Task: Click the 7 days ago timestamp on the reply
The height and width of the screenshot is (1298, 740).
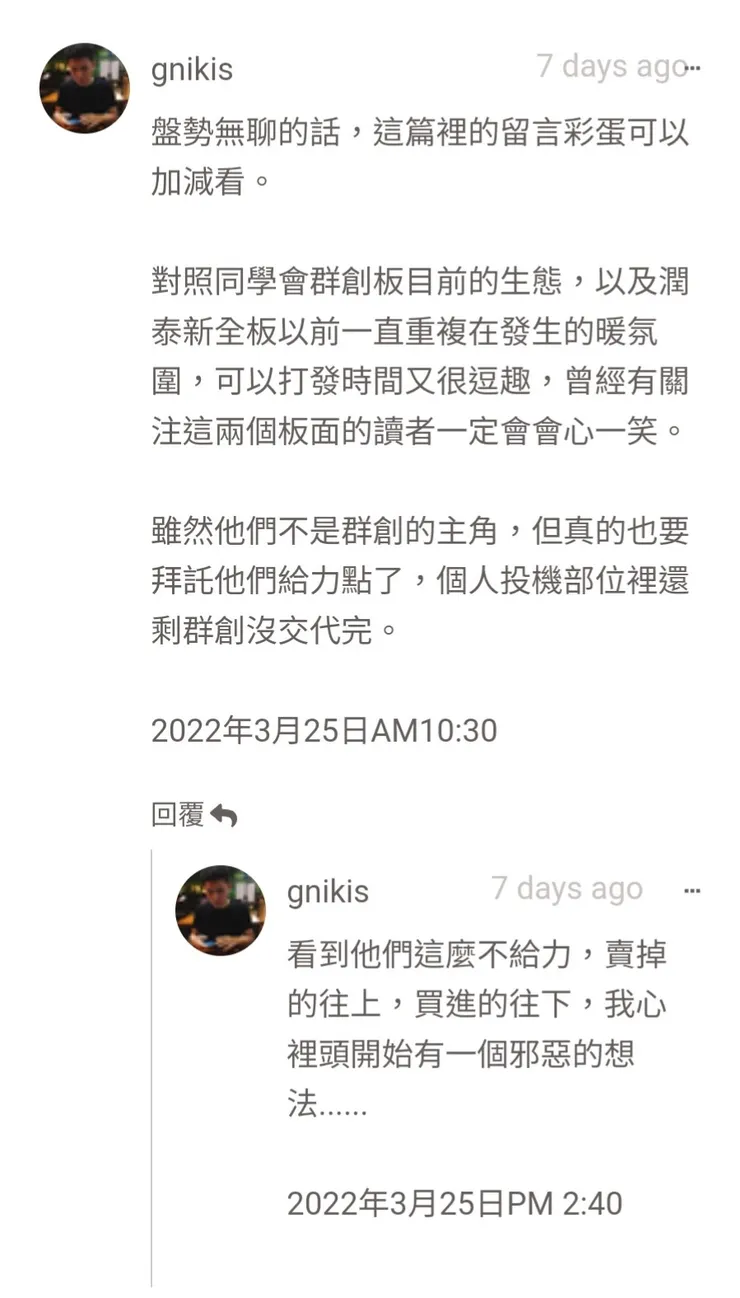Action: [x=566, y=888]
